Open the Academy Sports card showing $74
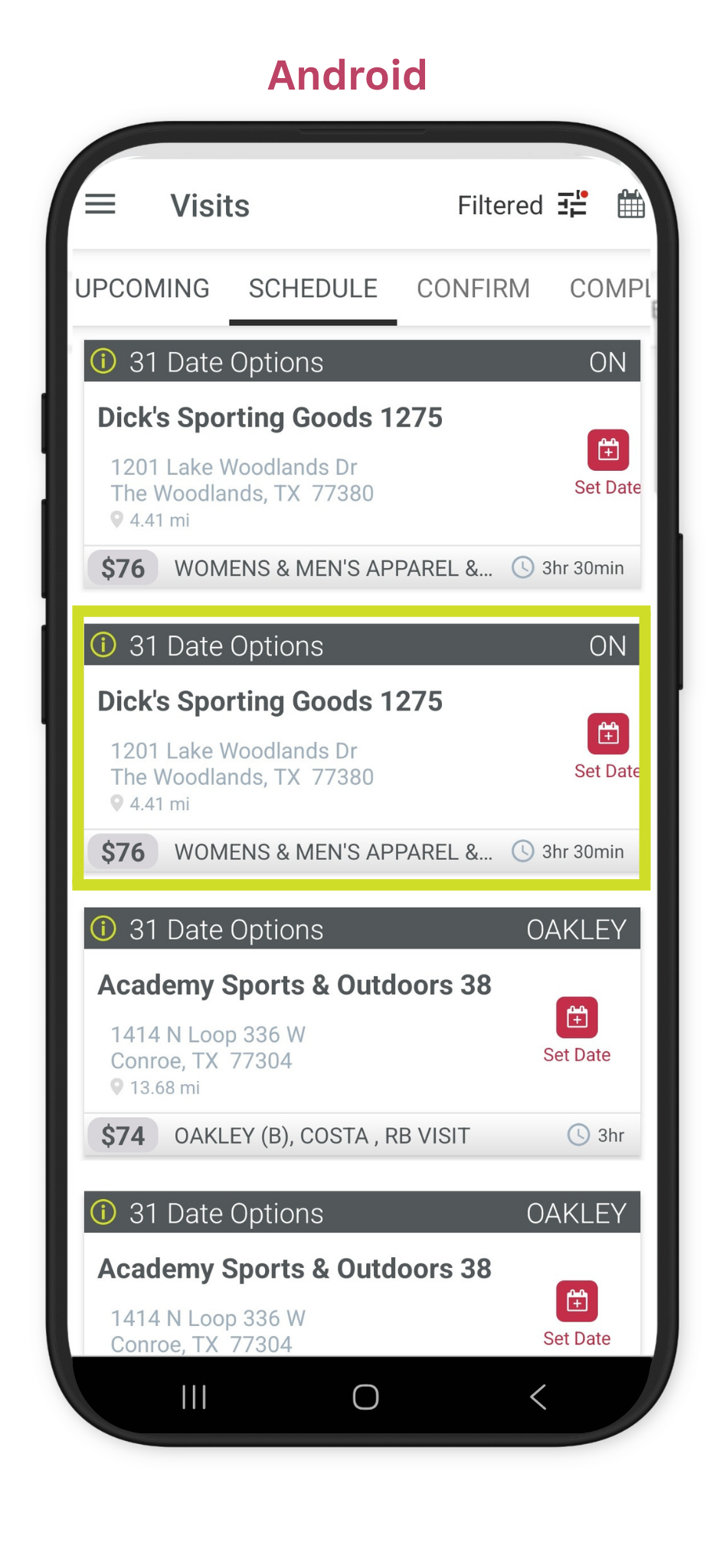The width and height of the screenshot is (723, 1568). click(361, 1032)
